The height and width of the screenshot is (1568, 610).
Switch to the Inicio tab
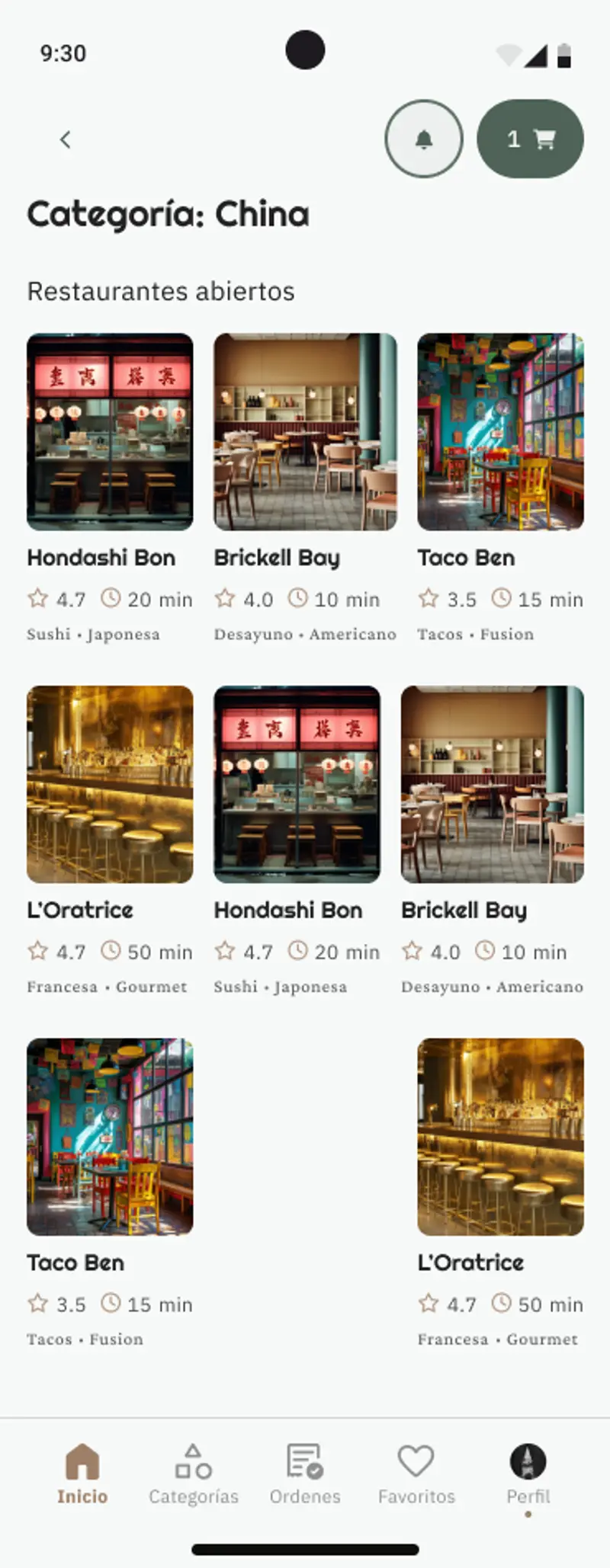point(82,1474)
